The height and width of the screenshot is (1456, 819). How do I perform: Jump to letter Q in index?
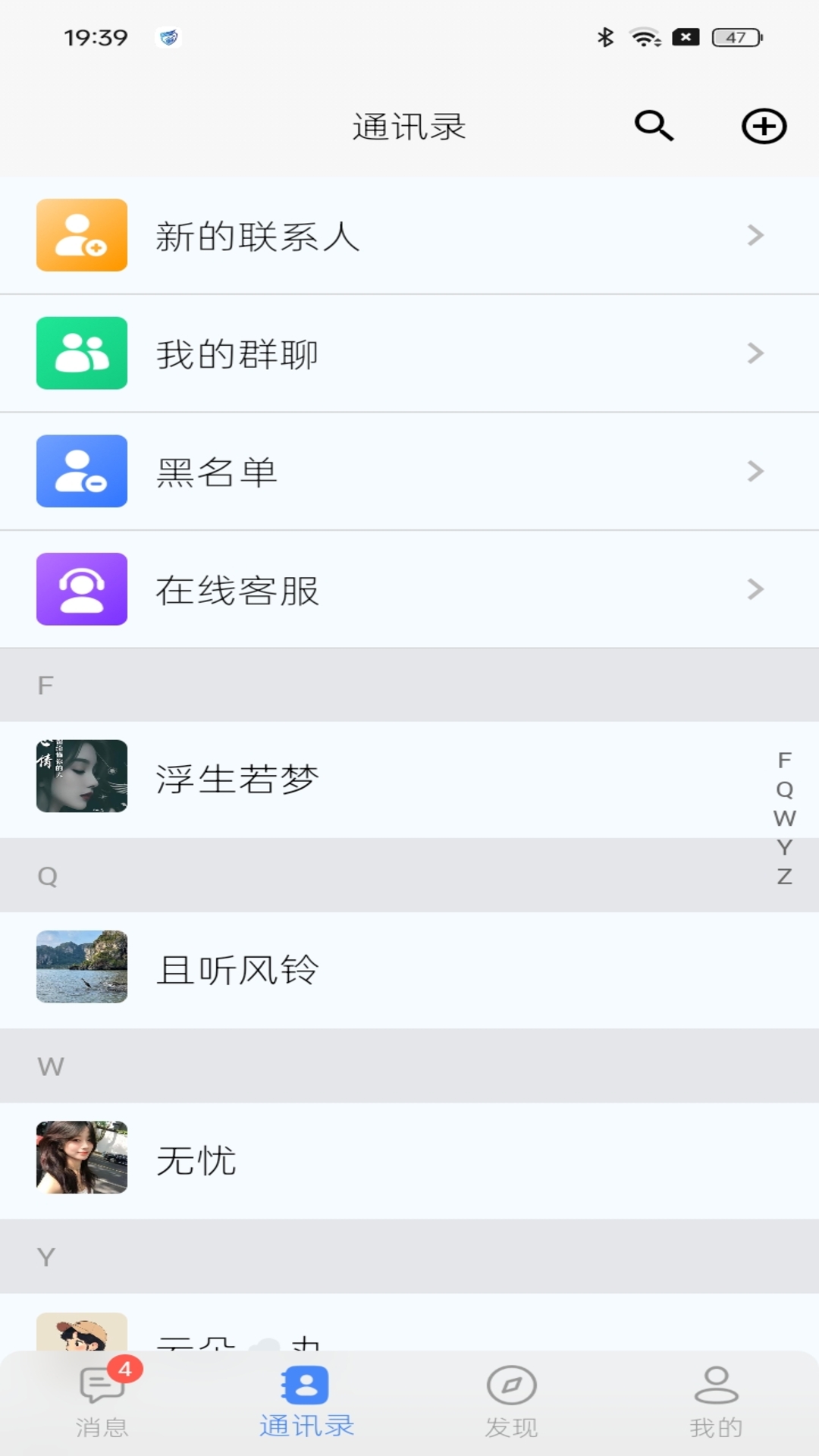click(785, 789)
